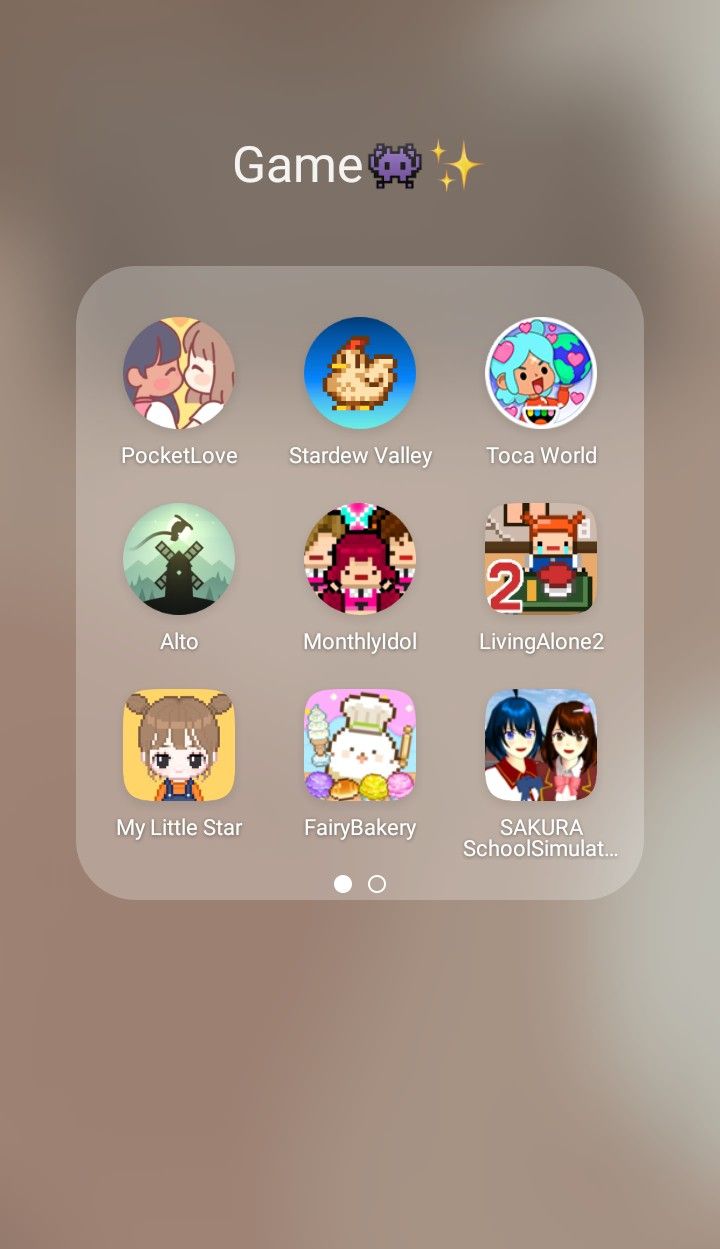Open MonthlyIdol
Screen dimensions: 720x1249
(360, 559)
